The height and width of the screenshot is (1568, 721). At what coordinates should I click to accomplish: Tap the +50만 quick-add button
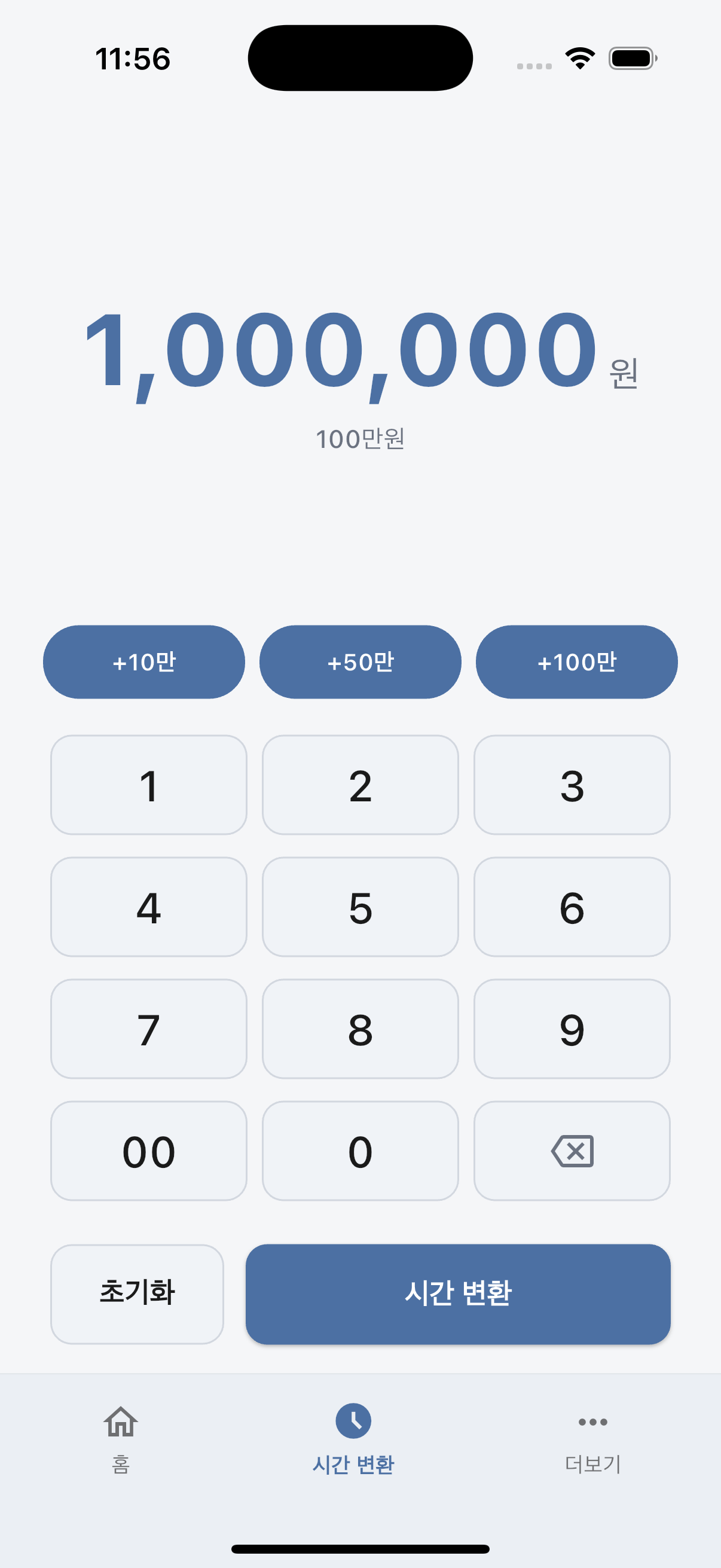360,661
